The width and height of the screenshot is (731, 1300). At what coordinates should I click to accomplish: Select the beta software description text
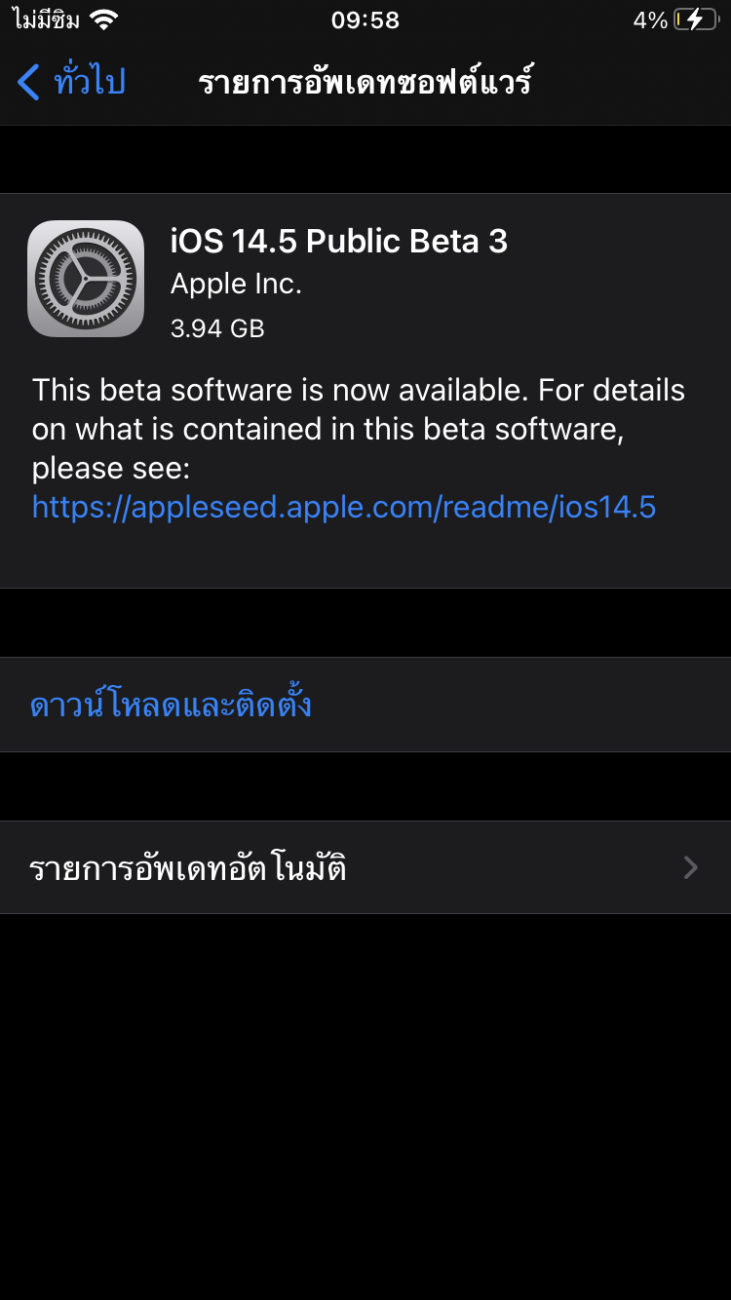(x=358, y=428)
